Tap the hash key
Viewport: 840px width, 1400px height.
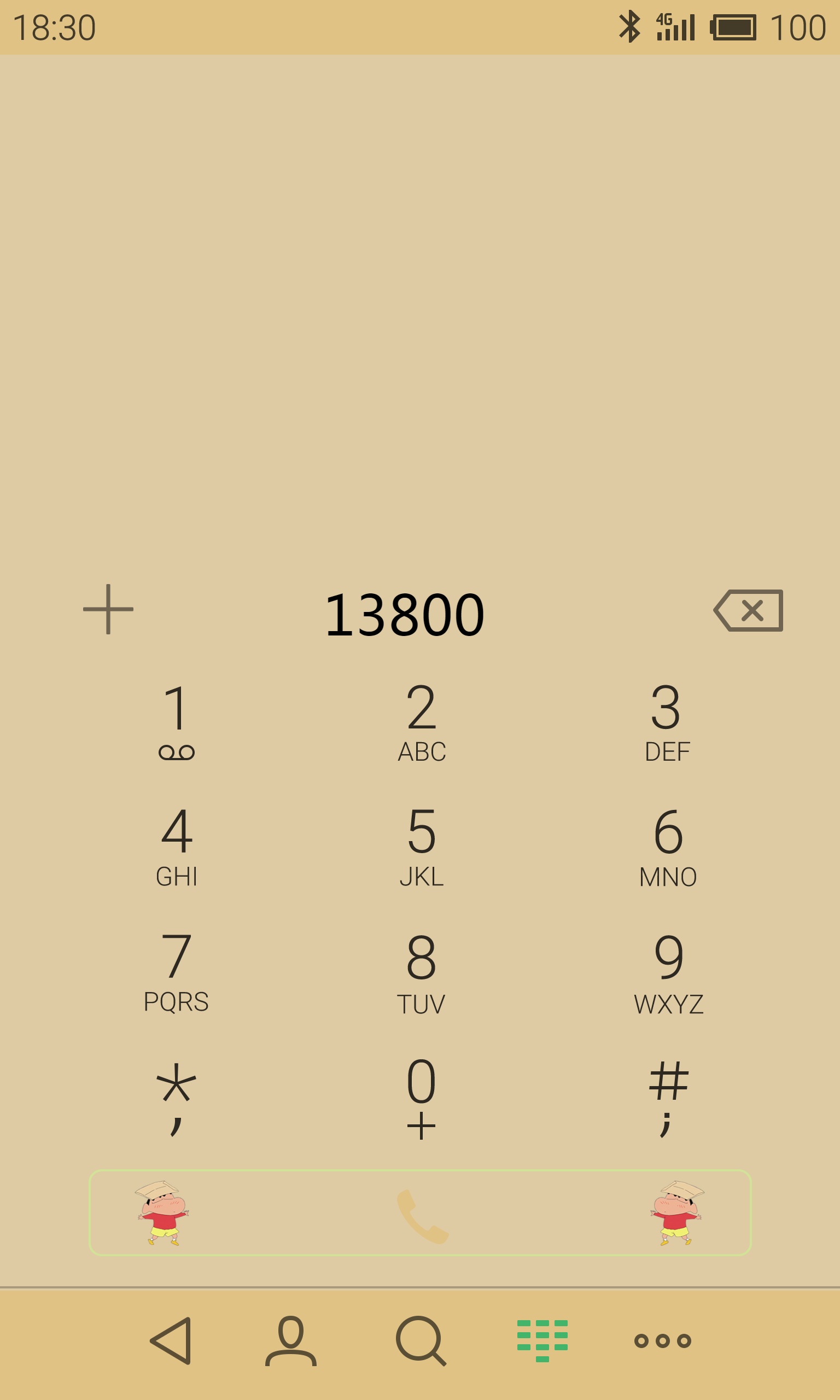668,1099
